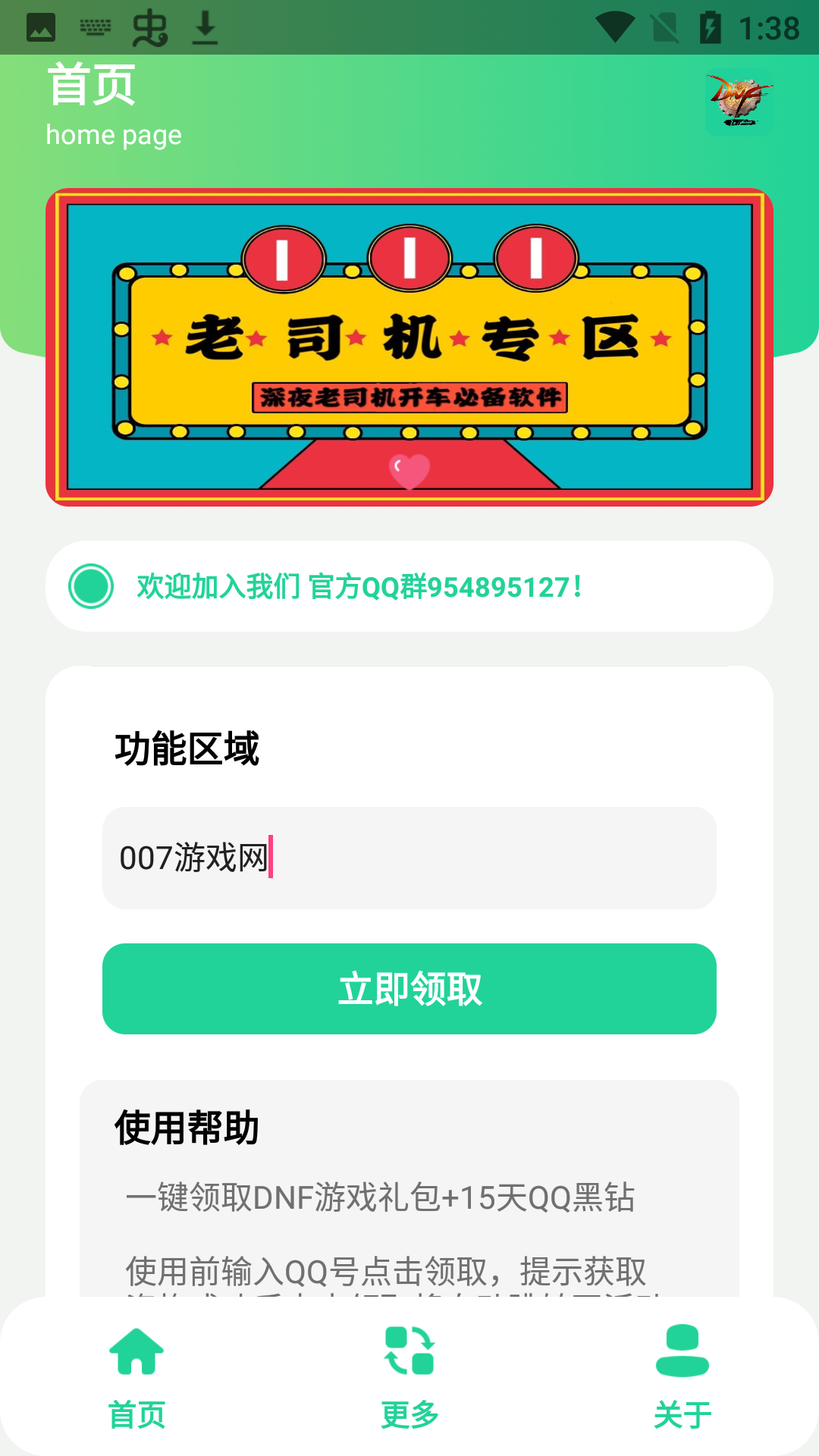Open the 老司机专区 banner
The height and width of the screenshot is (1456, 819).
[x=409, y=347]
